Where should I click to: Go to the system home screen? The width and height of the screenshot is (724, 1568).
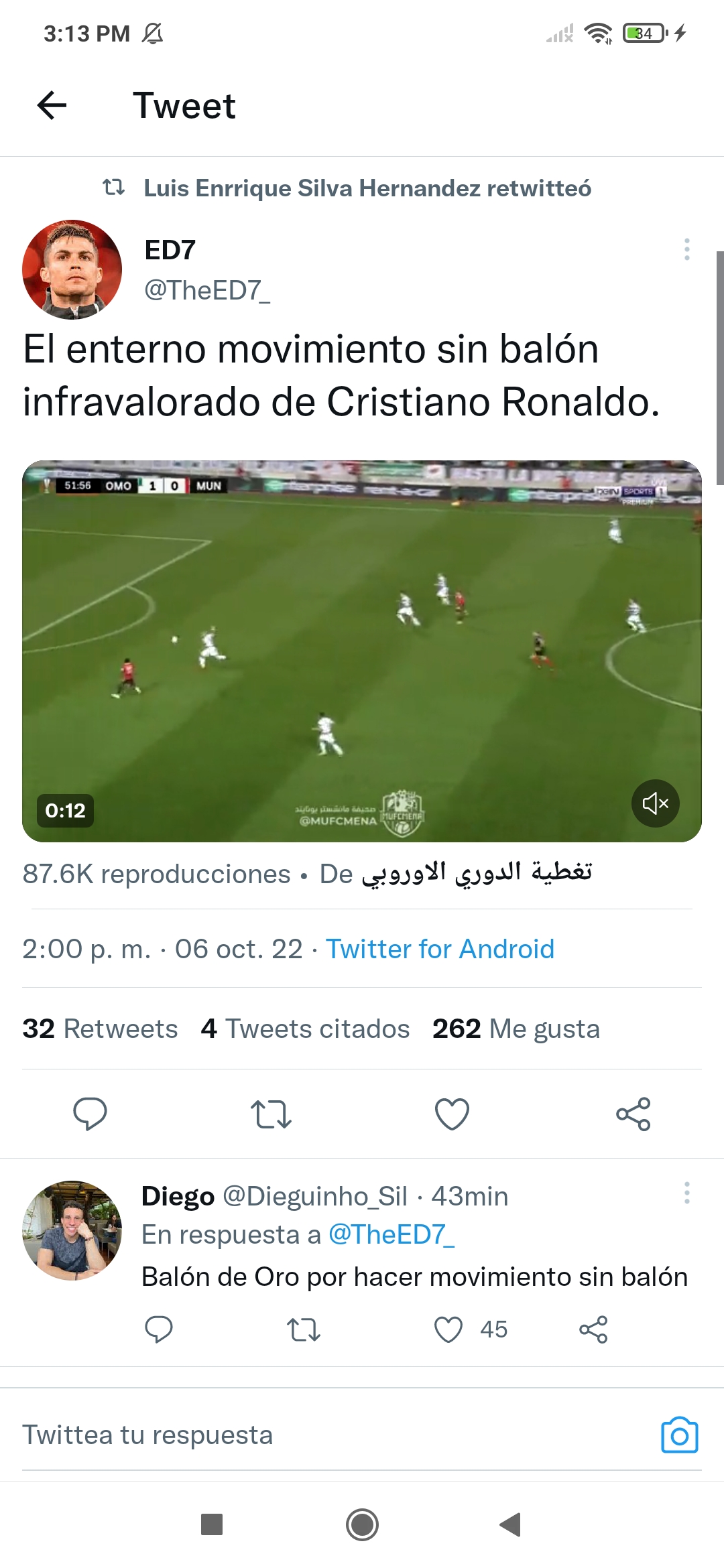(362, 1524)
